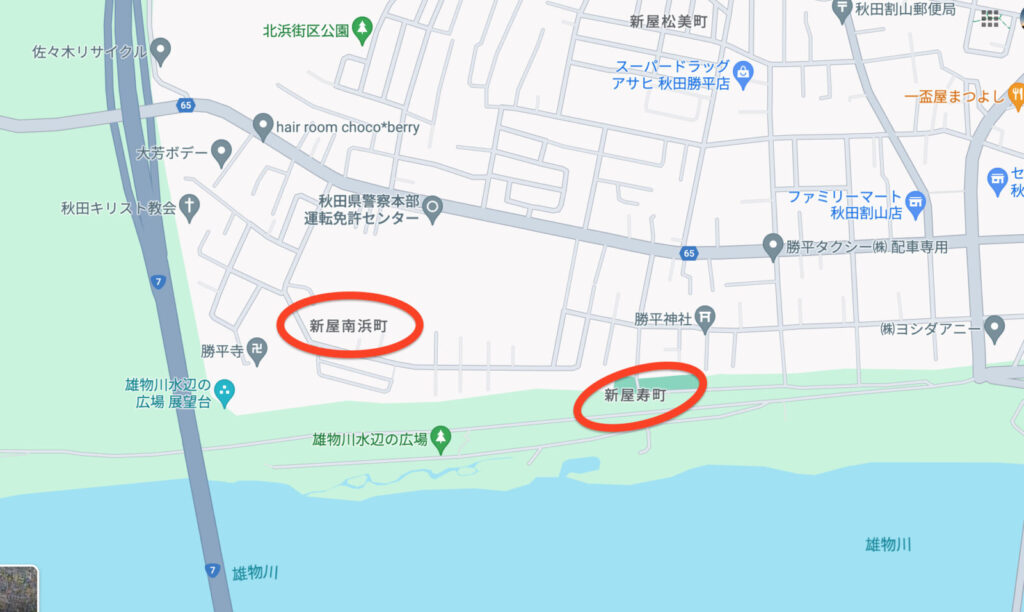Open the Google apps grid icon

point(990,18)
